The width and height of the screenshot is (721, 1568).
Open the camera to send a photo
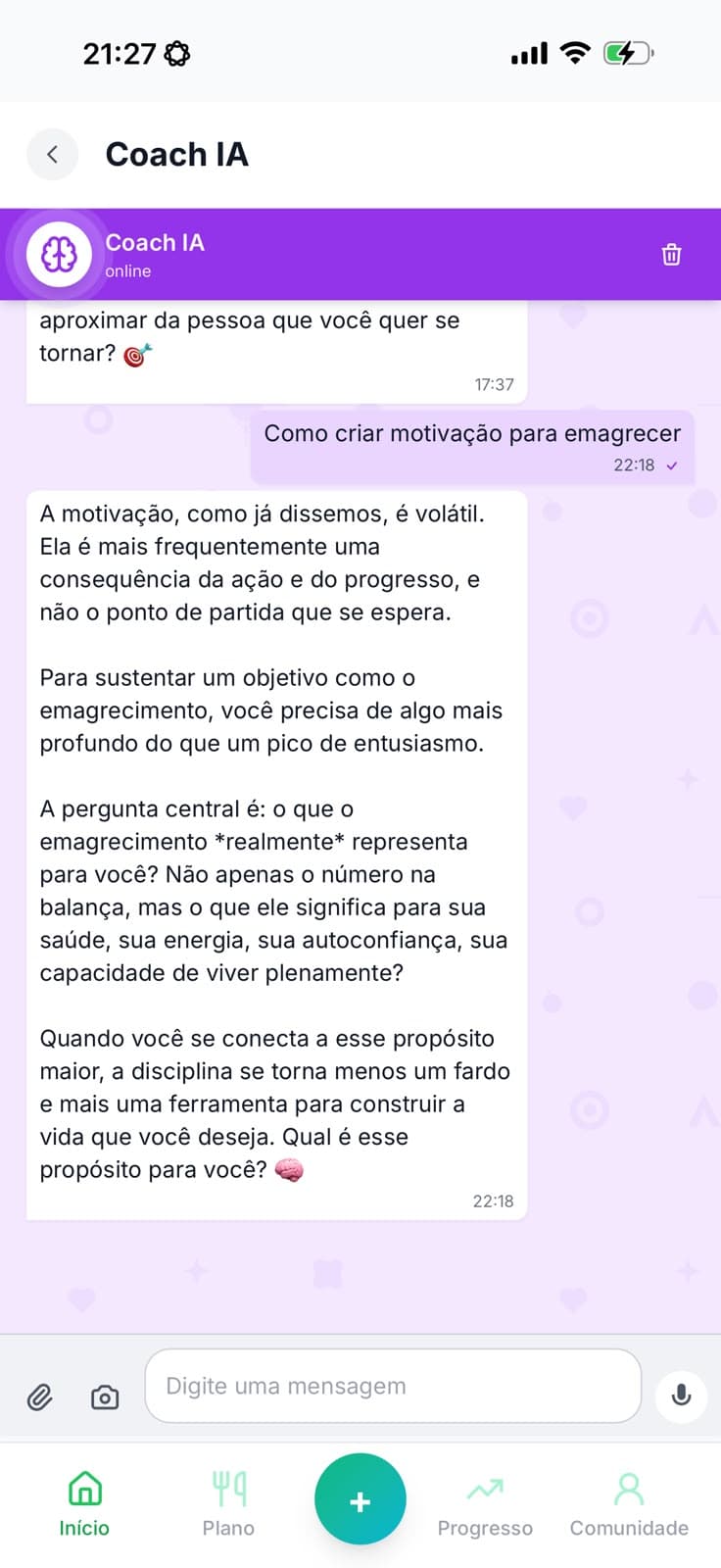(105, 1396)
